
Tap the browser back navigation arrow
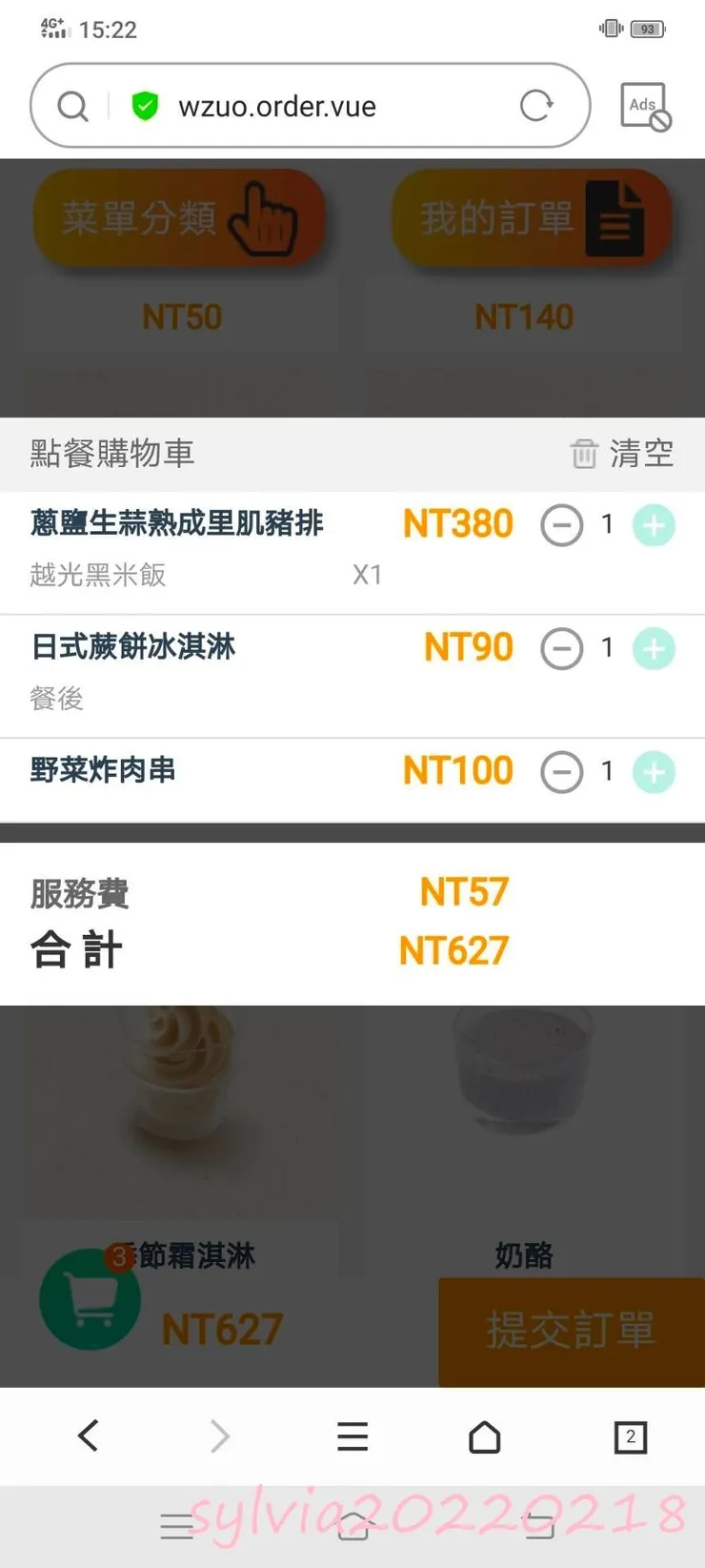point(88,1436)
